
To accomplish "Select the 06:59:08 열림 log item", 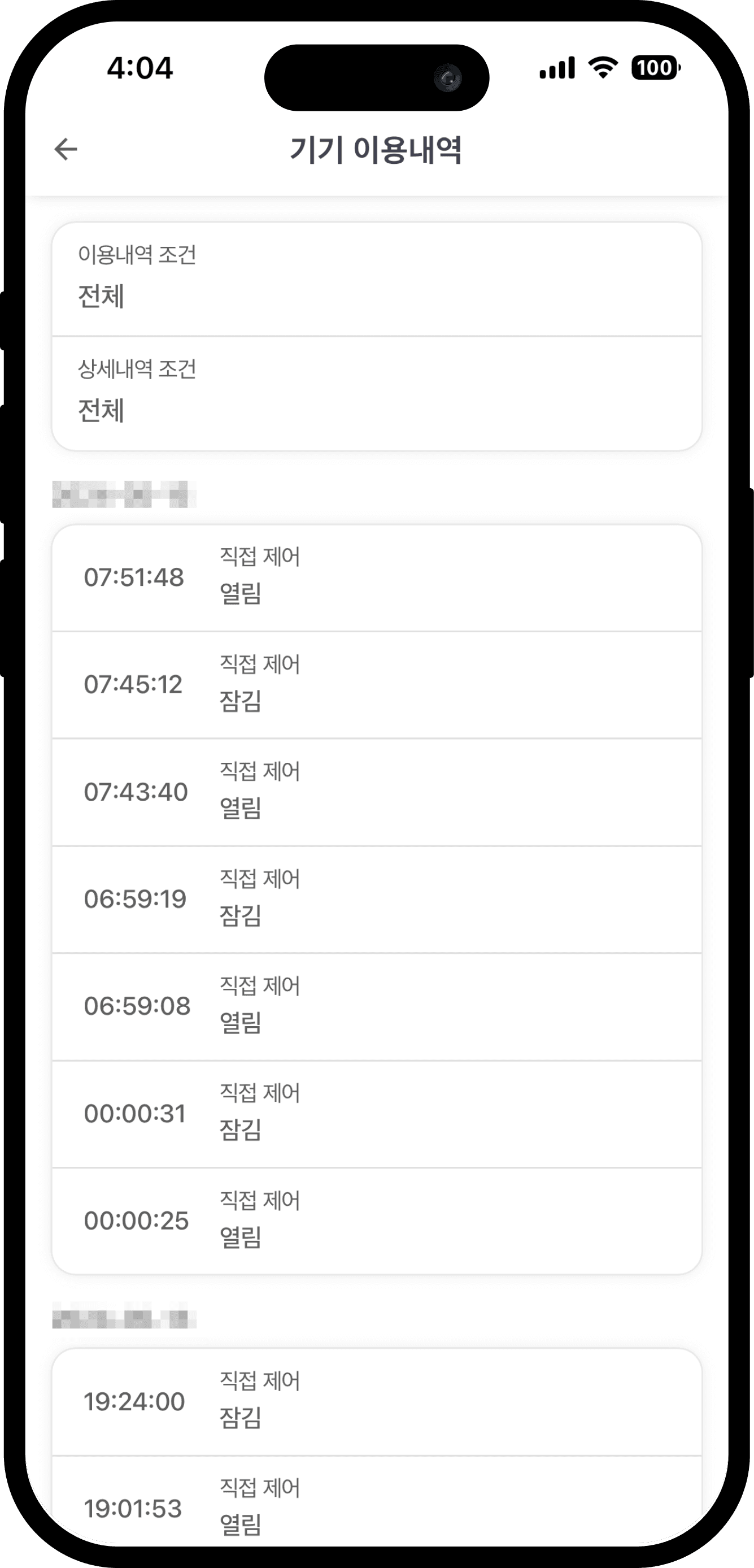I will pyautogui.click(x=377, y=1006).
